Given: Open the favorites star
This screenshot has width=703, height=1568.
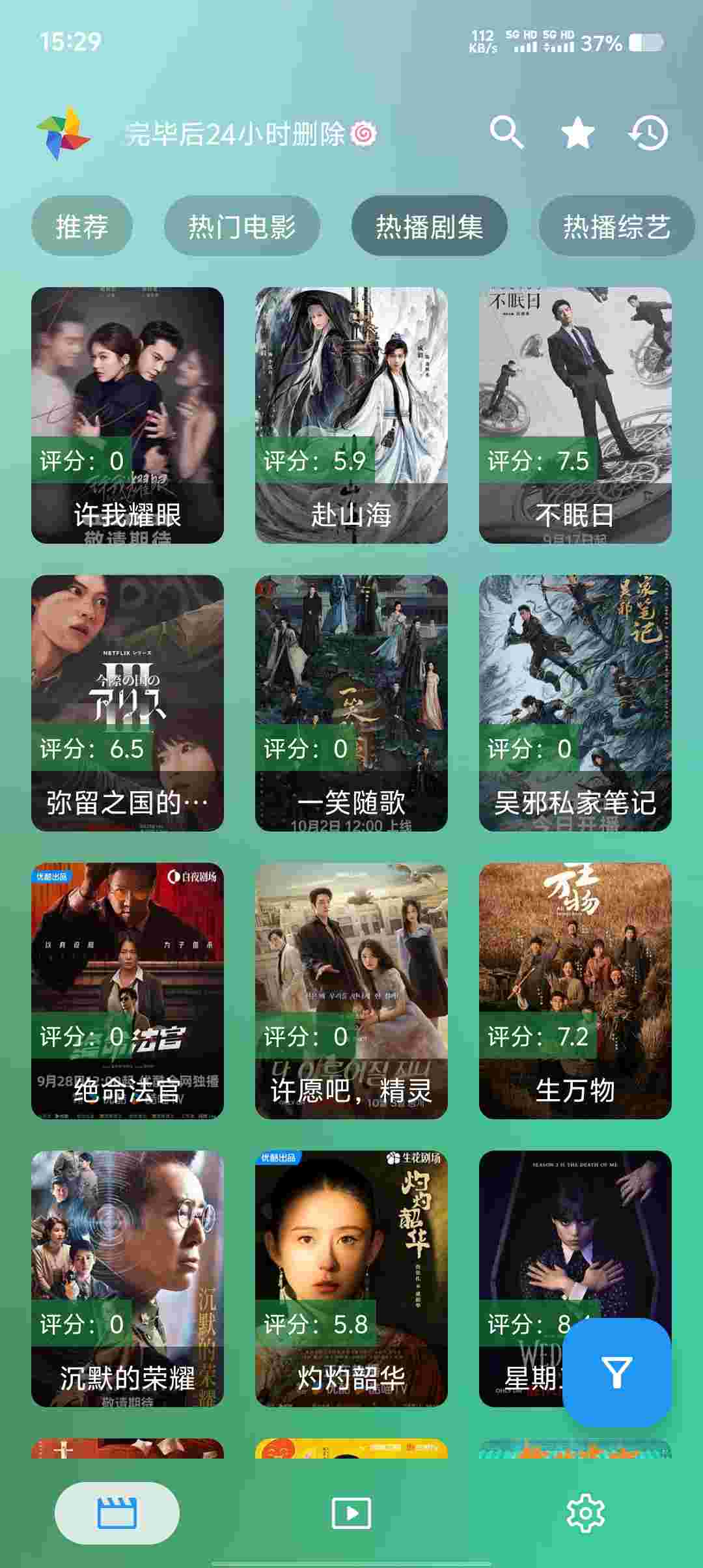Looking at the screenshot, I should pyautogui.click(x=577, y=133).
